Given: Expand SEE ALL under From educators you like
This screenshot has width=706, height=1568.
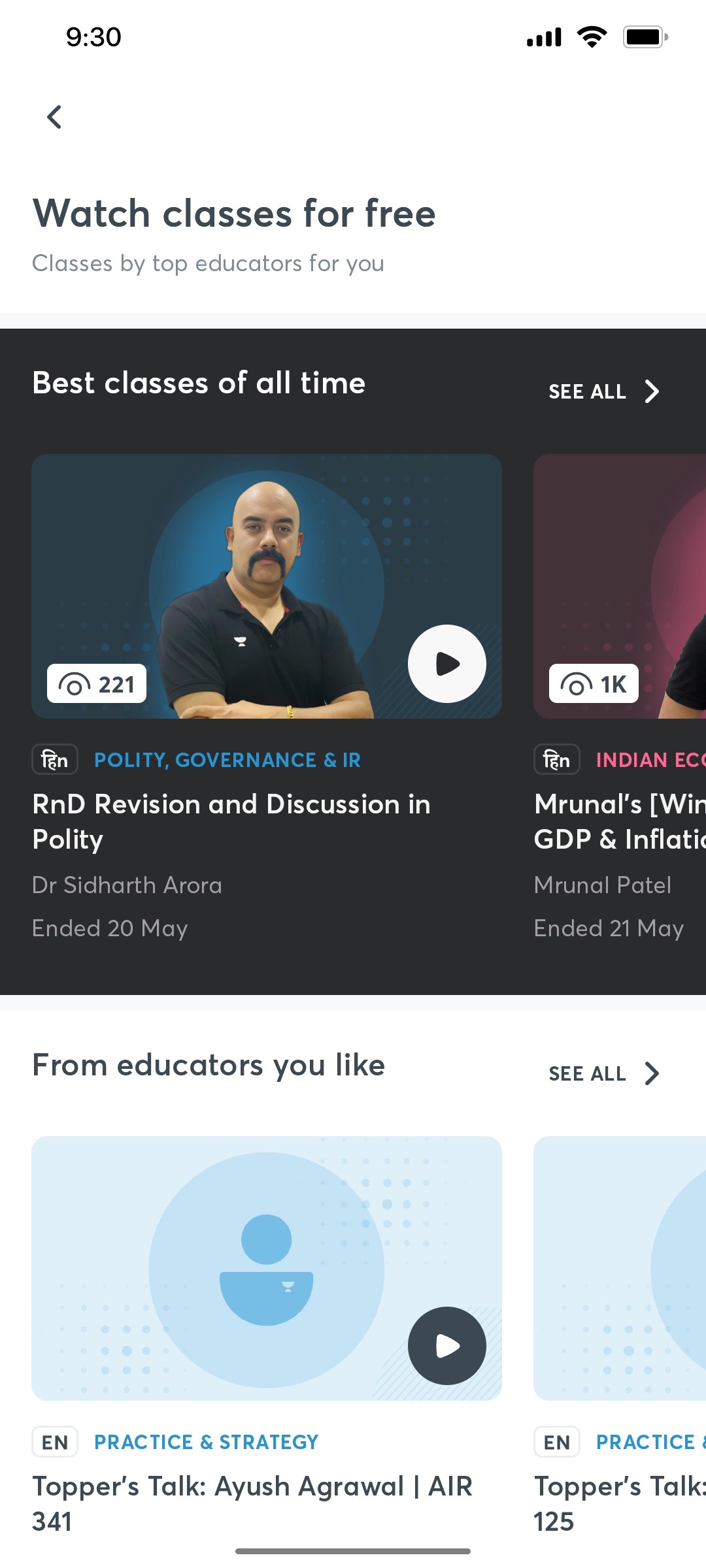Looking at the screenshot, I should [x=602, y=1072].
